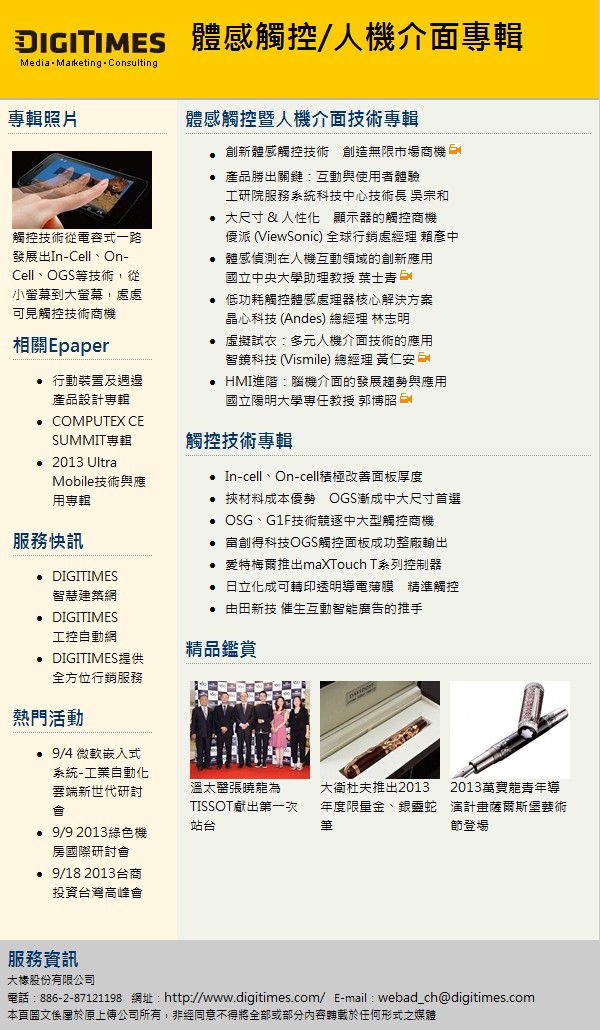Email webad_ch@digitimes.com
This screenshot has height=1030, width=600.
coord(456,997)
